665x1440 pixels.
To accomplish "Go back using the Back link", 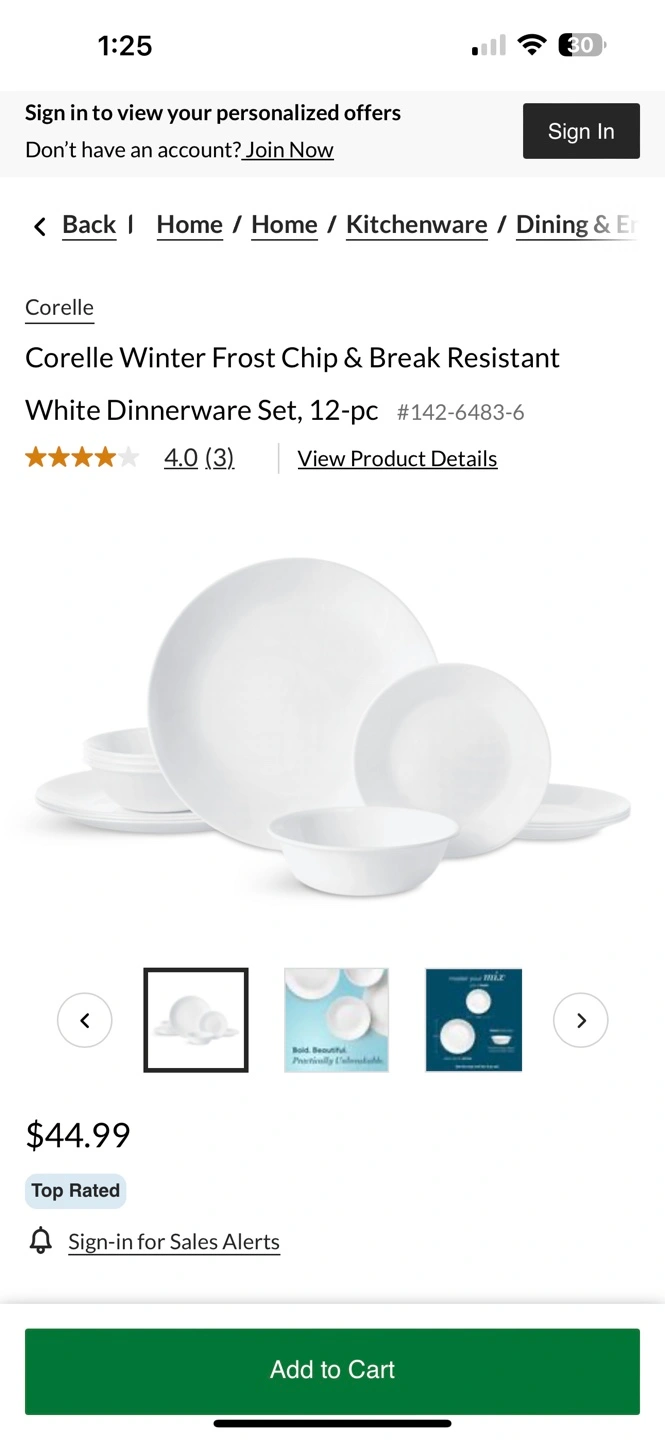I will tap(88, 225).
